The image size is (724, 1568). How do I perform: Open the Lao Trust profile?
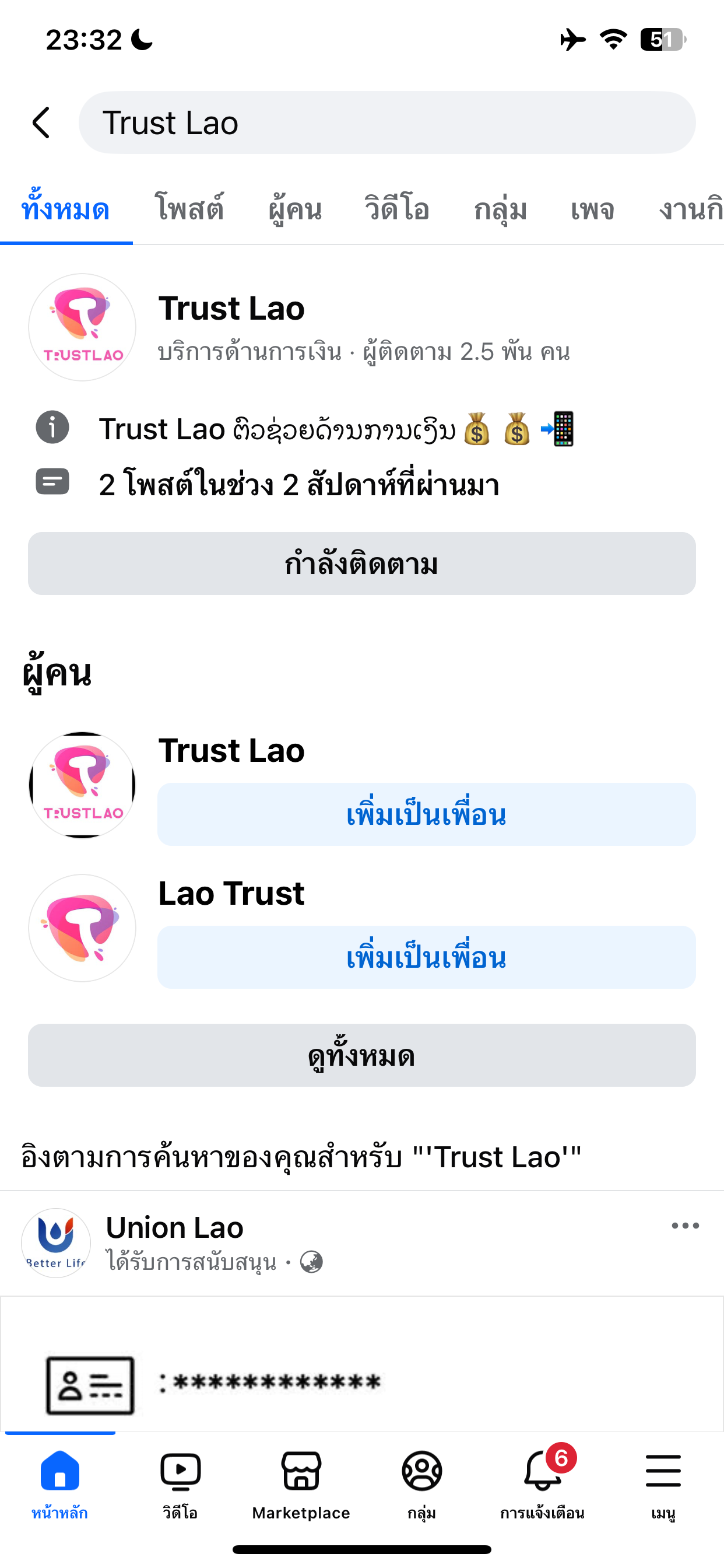point(231,893)
